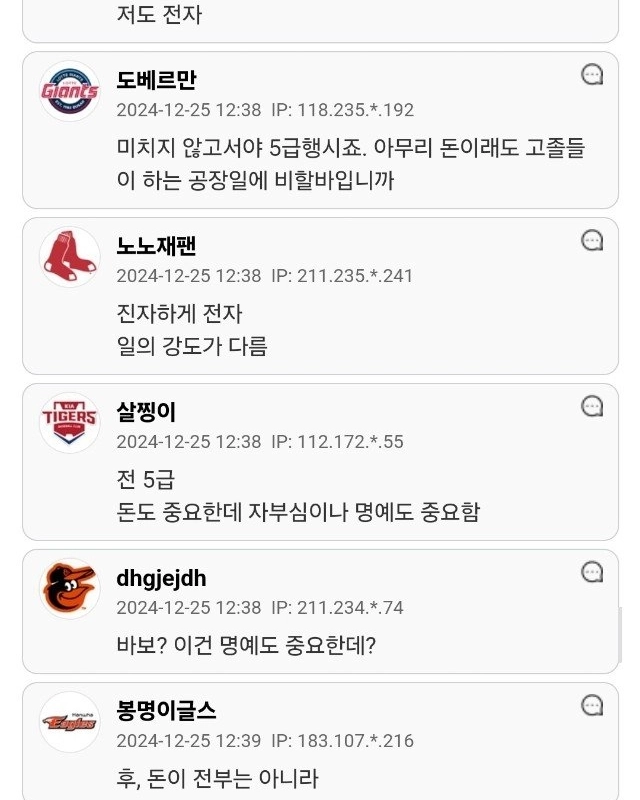Reply to 도베르만's comment
Image resolution: width=640 pixels, height=800 pixels.
592,75
